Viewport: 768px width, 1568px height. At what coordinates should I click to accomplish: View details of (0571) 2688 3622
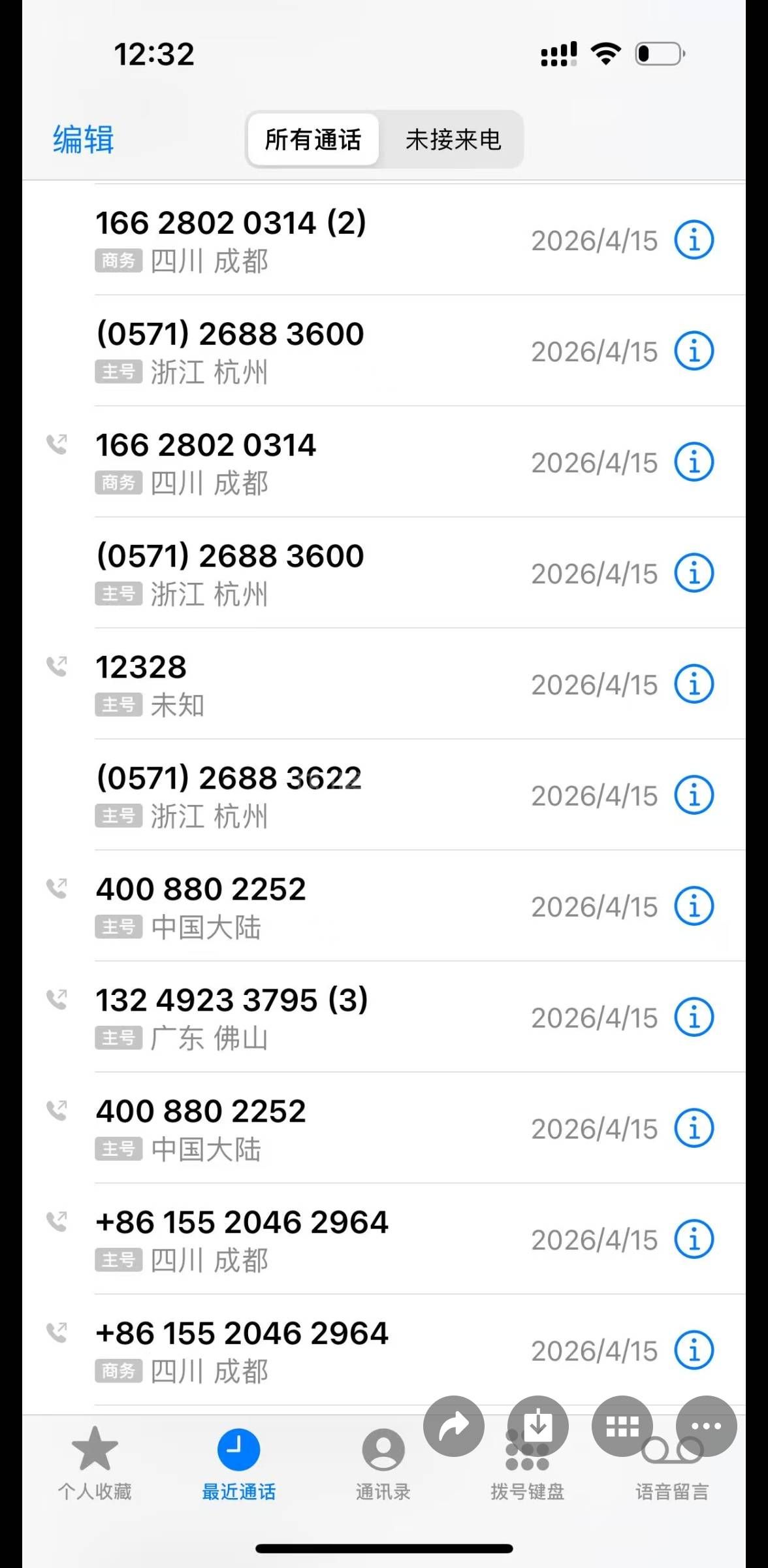[x=694, y=795]
